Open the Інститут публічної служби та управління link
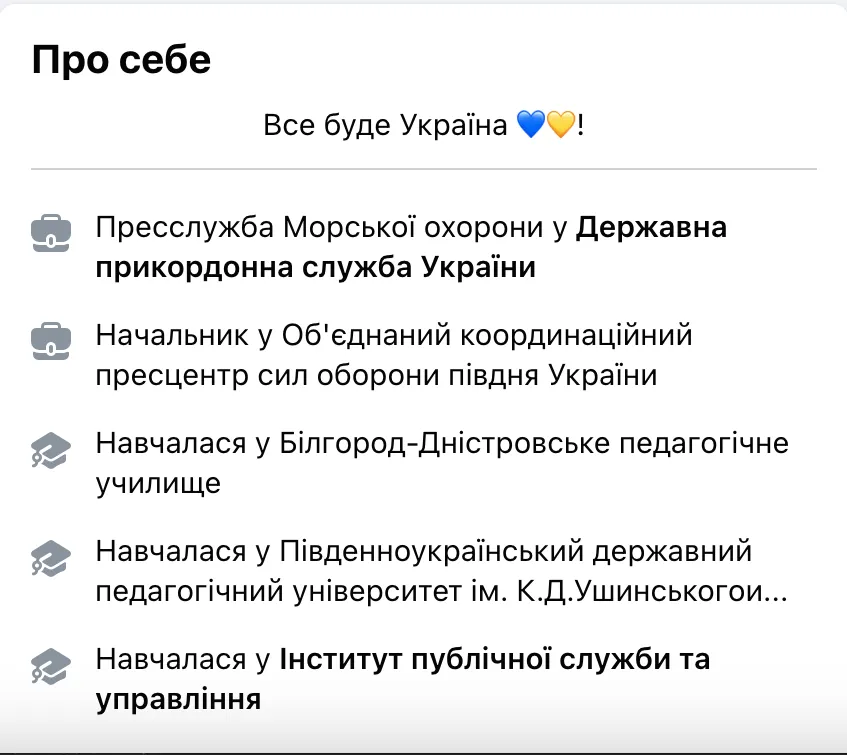The width and height of the screenshot is (847, 755). pos(495,660)
